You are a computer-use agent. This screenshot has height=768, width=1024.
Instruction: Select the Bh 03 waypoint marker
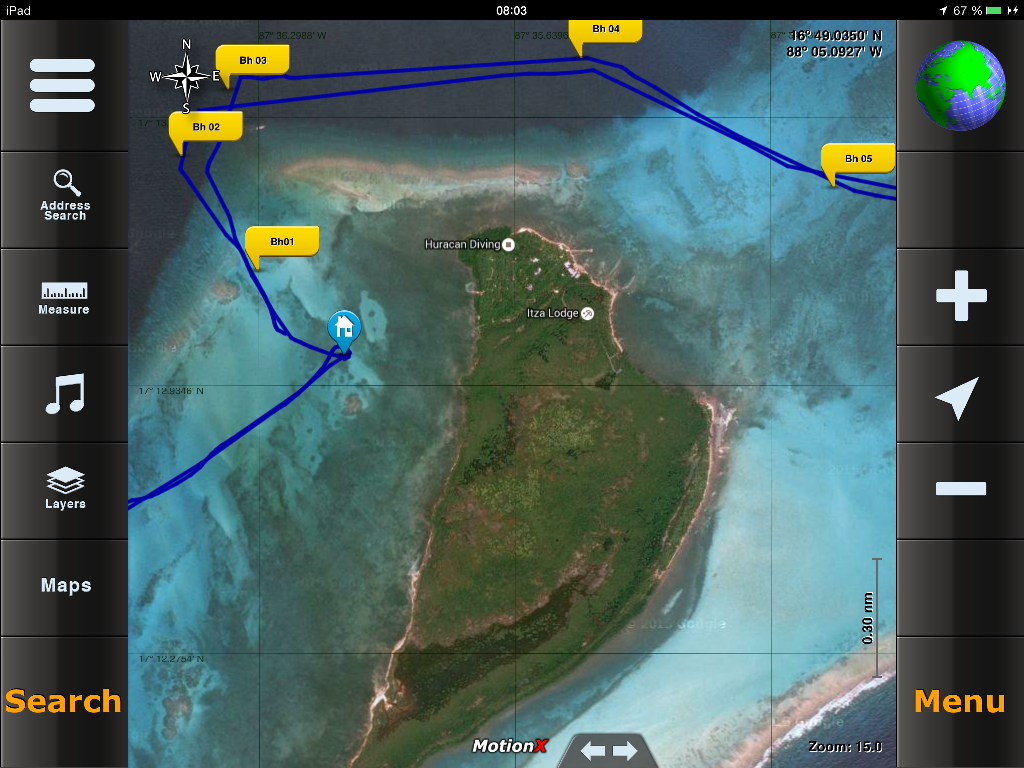click(x=253, y=60)
